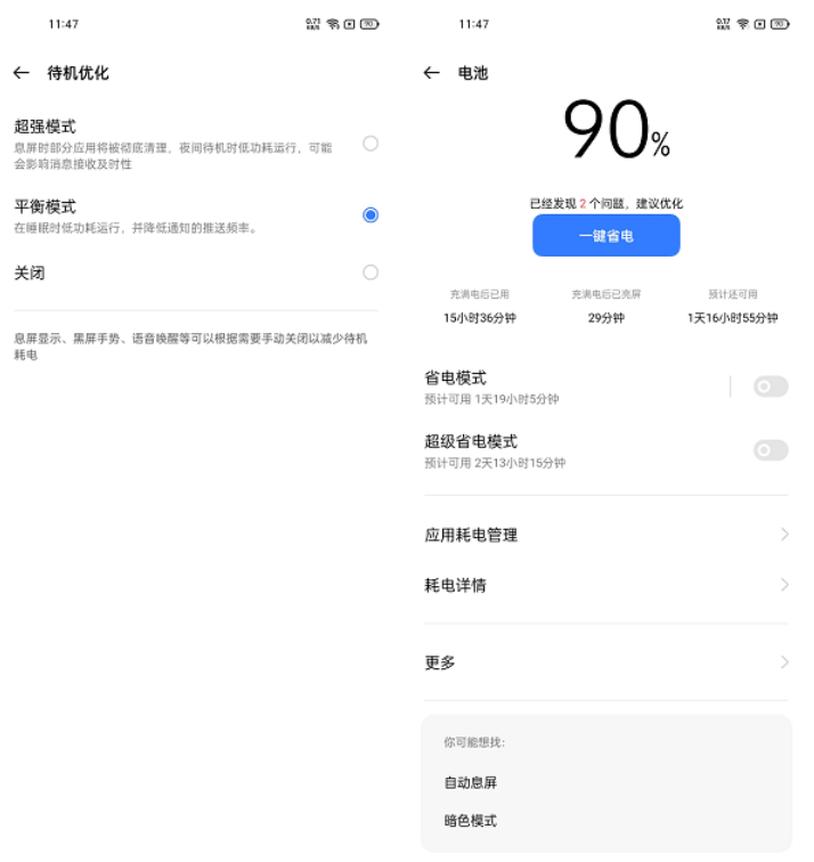Tap the WiFi icon in the left status bar
The width and height of the screenshot is (814, 862).
(x=331, y=23)
